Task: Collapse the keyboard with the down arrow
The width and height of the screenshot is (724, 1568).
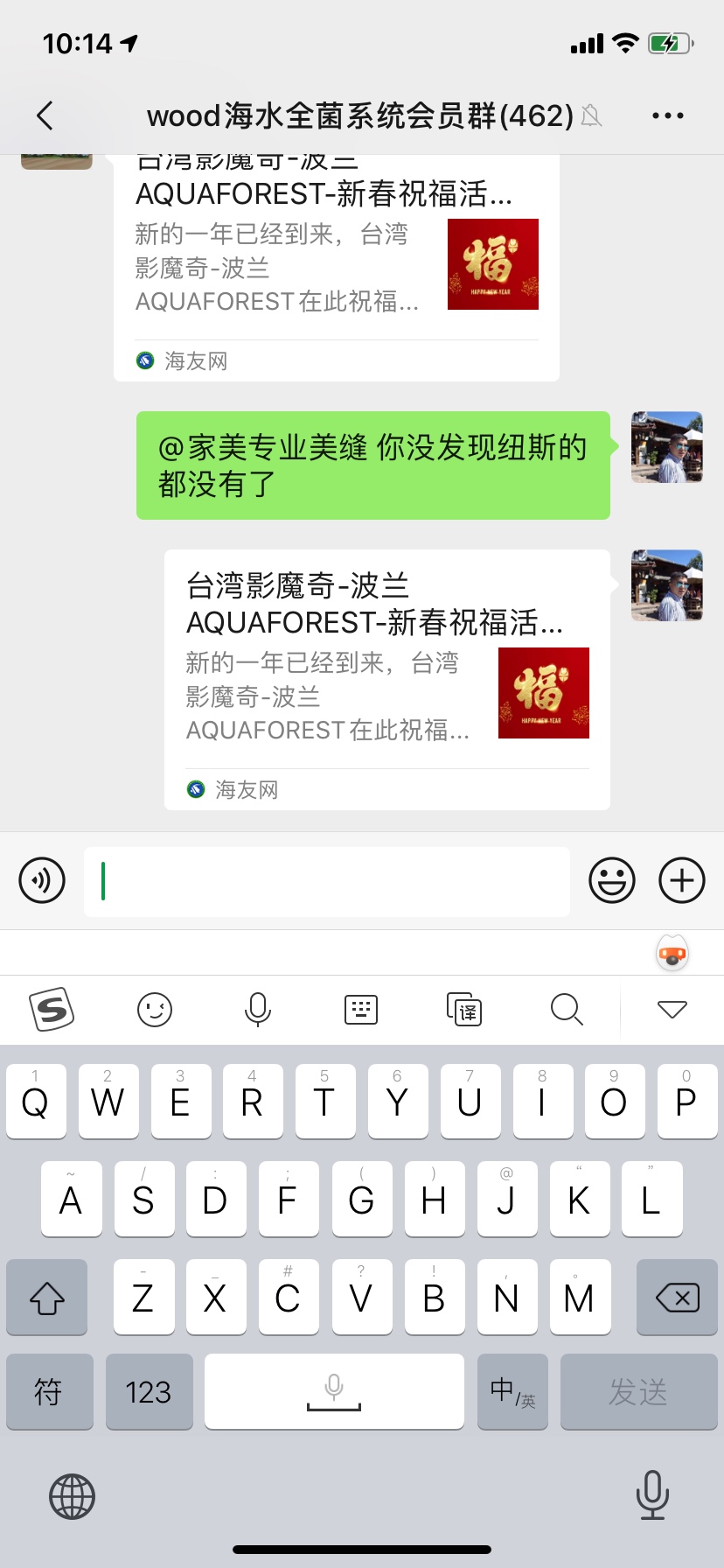Action: [x=672, y=1010]
